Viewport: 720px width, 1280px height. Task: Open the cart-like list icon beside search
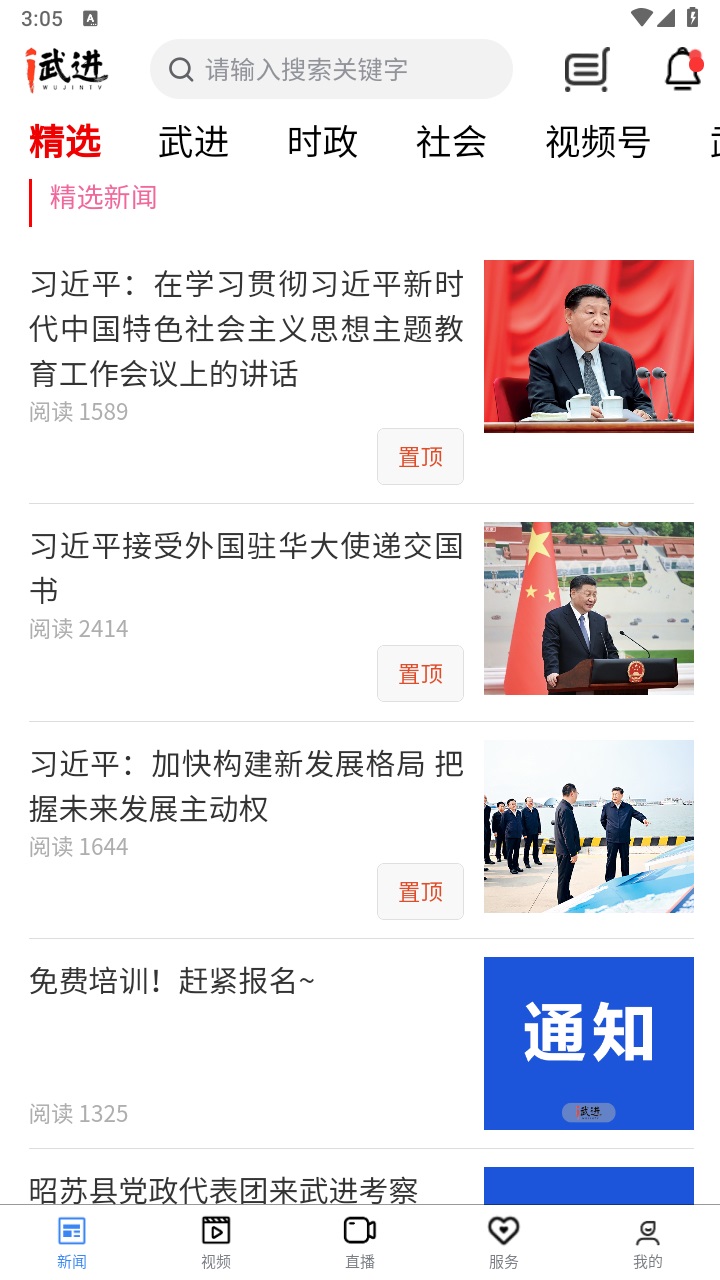coord(586,70)
